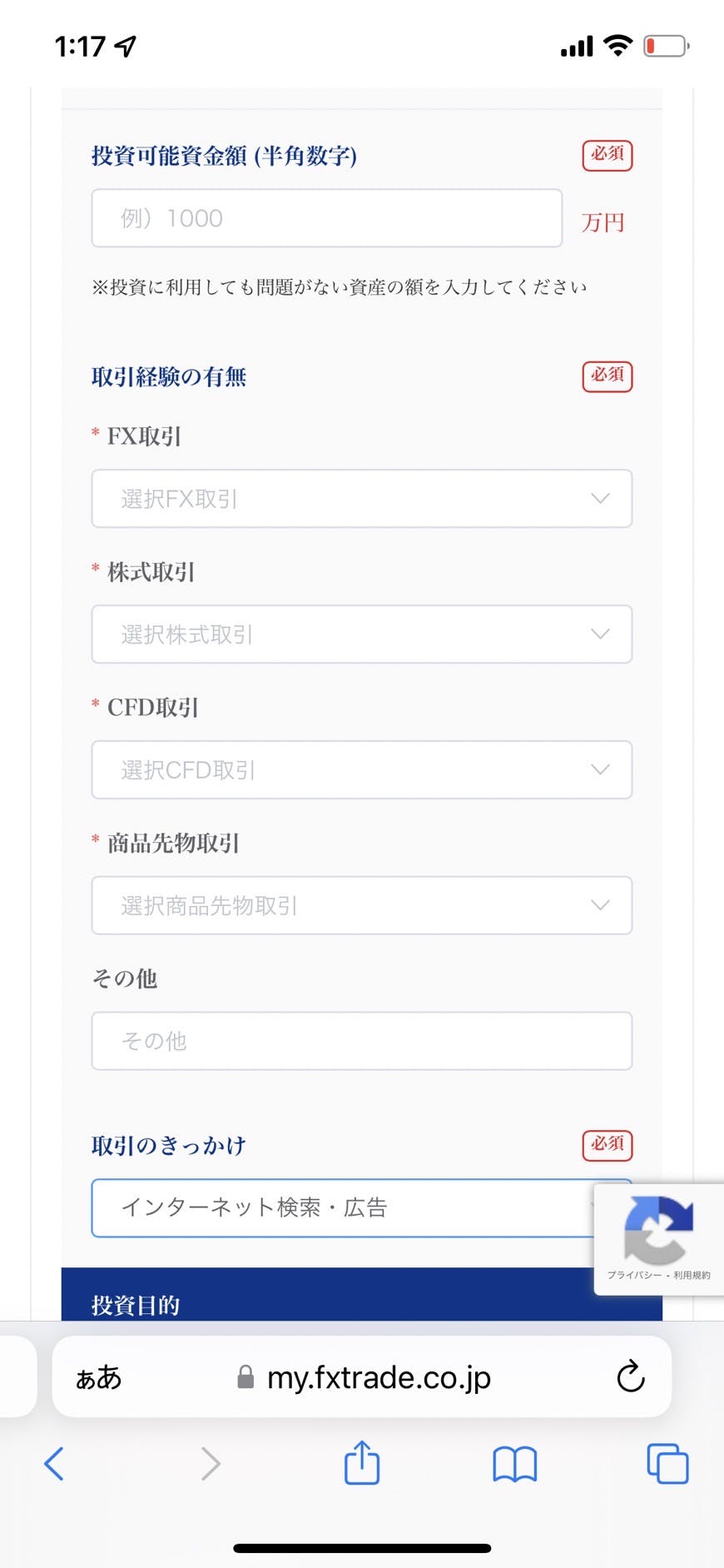Tap the 投資可能資金額 amount input field
Screen dimensions: 724x1568
pos(326,218)
